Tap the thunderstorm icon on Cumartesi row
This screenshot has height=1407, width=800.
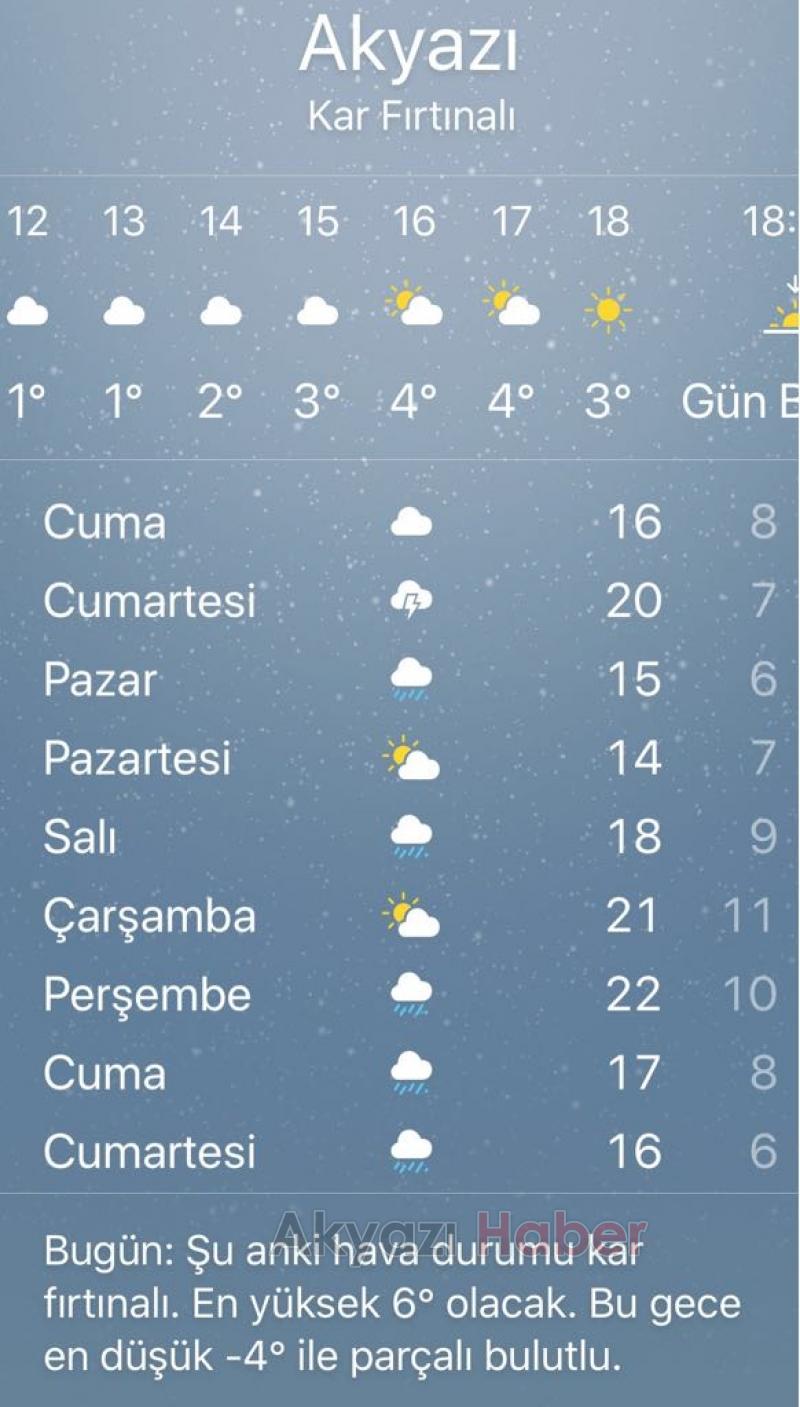(x=411, y=599)
